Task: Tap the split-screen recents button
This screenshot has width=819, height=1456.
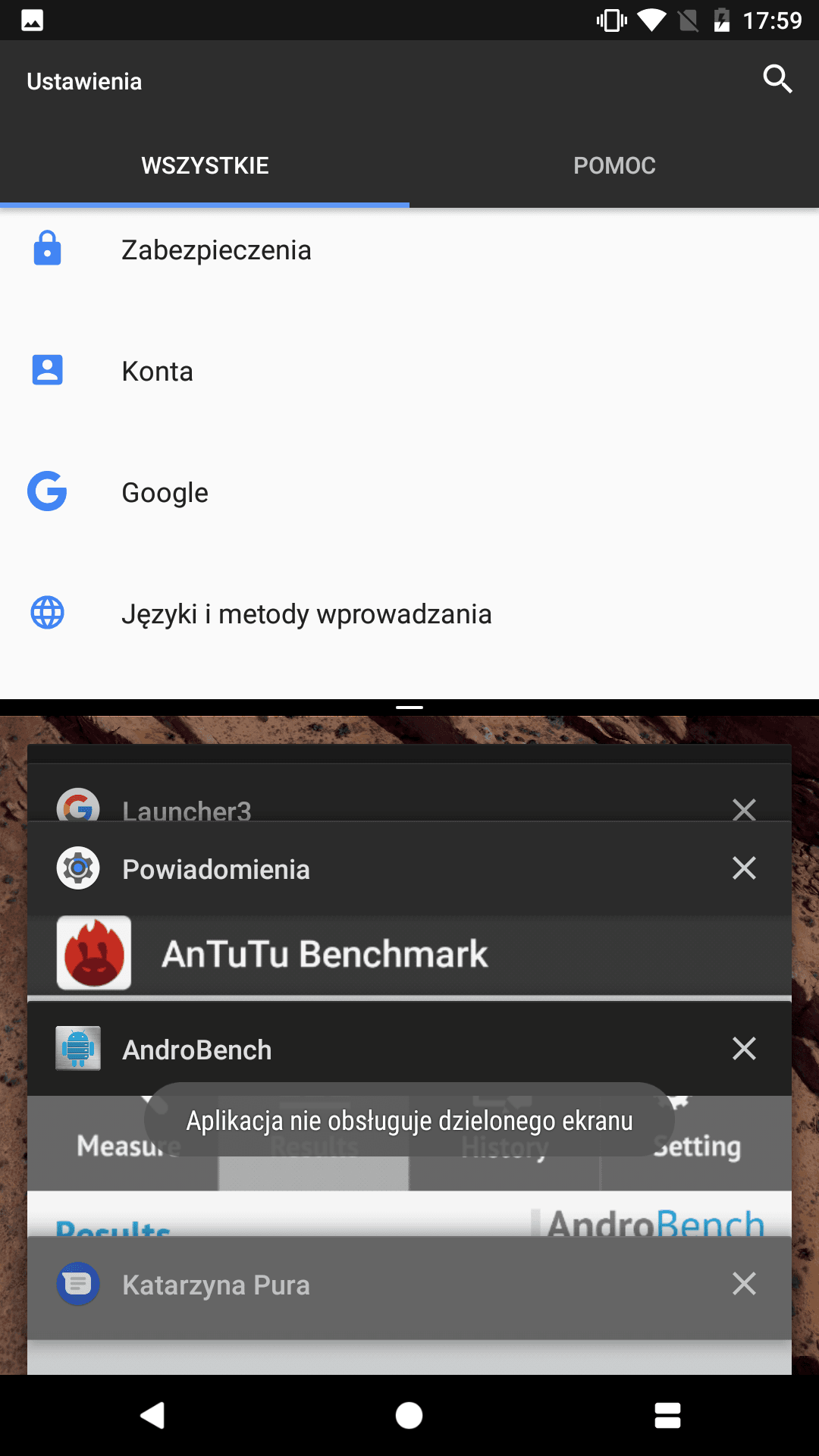Action: 667,1415
